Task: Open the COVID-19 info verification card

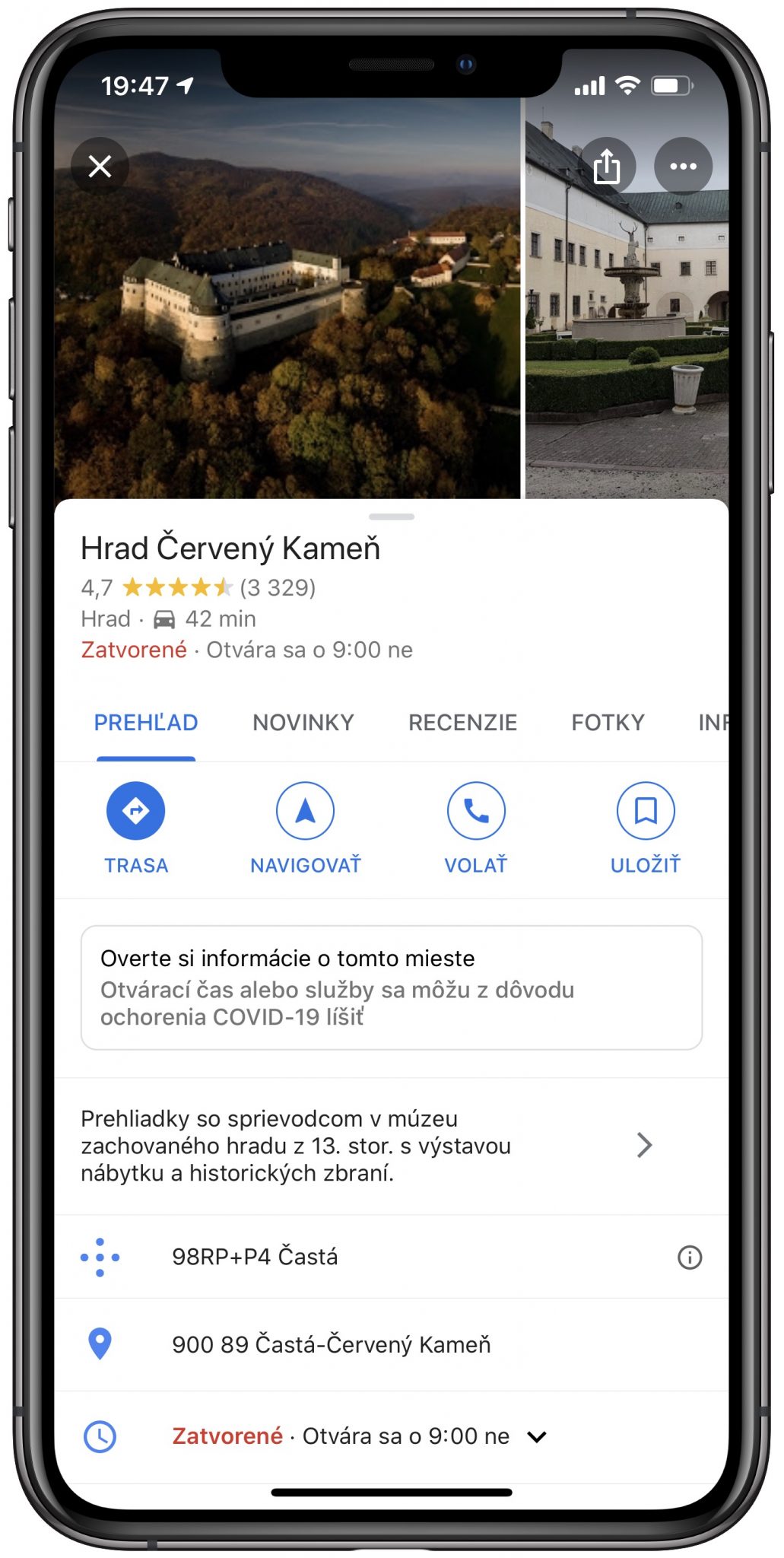Action: click(x=391, y=987)
